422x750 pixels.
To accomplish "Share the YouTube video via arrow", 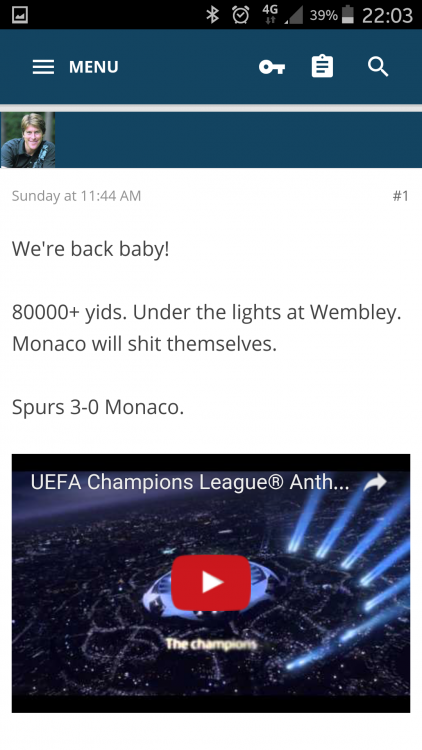I will (375, 482).
